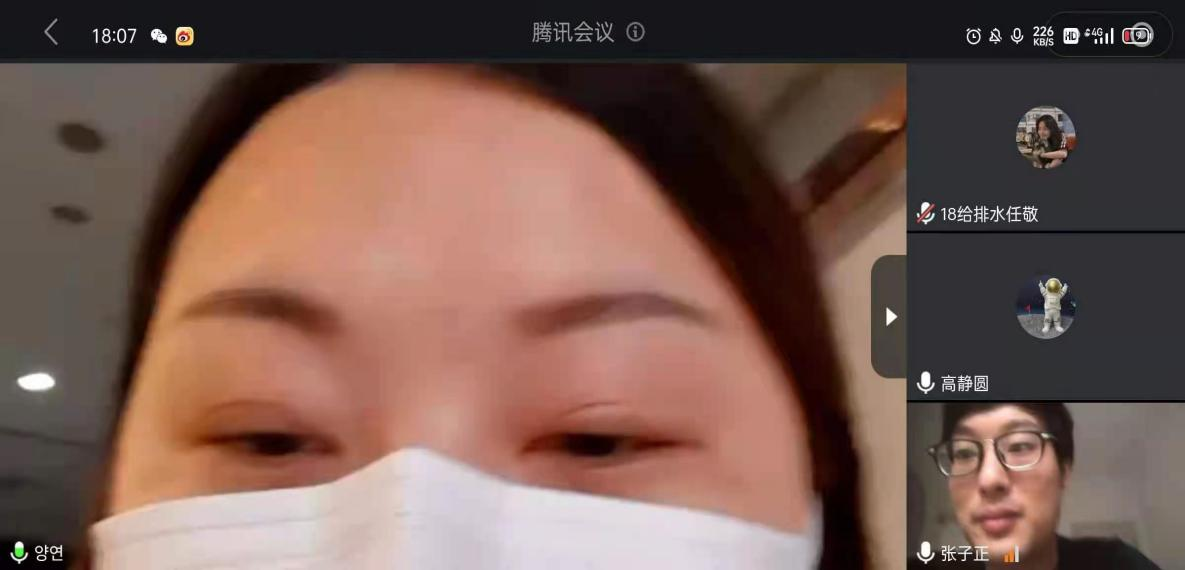The height and width of the screenshot is (570, 1185).
Task: Open 张子正's video tile
Action: [1045, 485]
